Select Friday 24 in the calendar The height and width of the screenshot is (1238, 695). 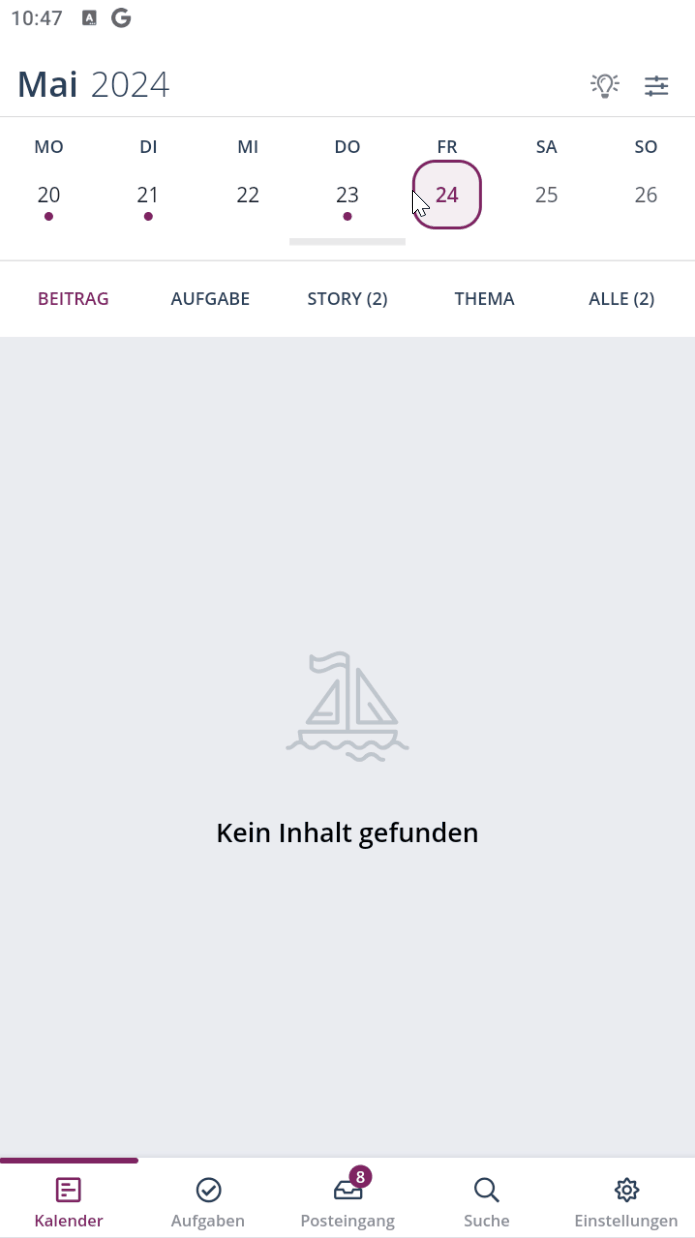coord(447,195)
